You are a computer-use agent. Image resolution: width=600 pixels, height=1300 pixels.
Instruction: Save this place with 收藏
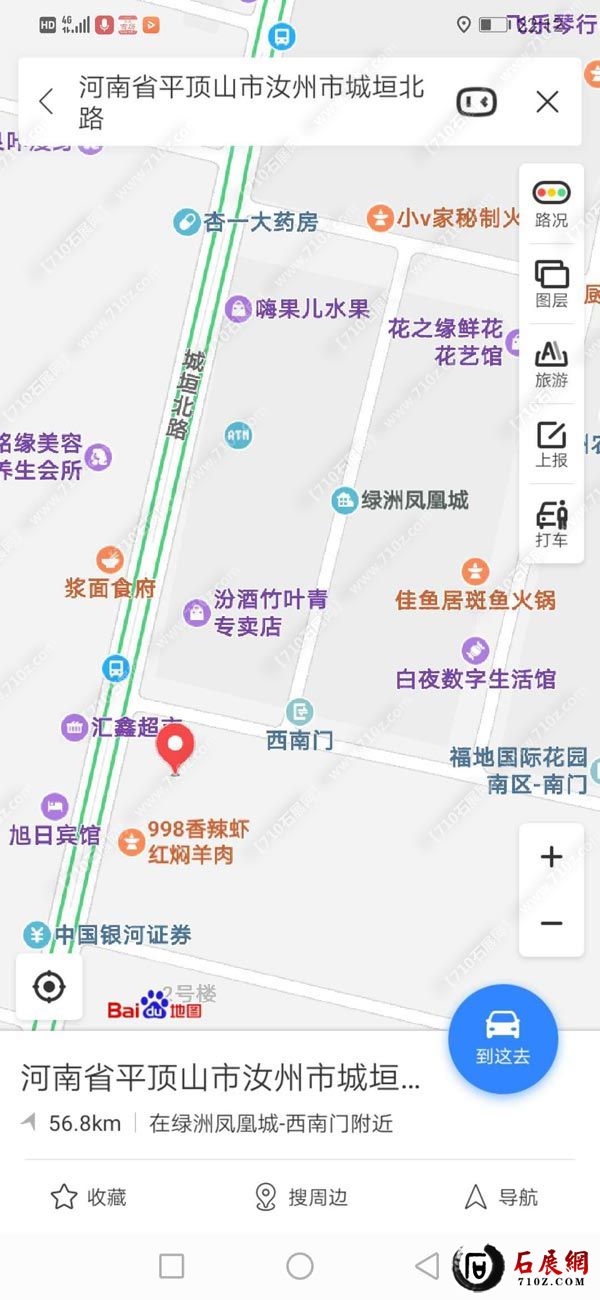88,1197
